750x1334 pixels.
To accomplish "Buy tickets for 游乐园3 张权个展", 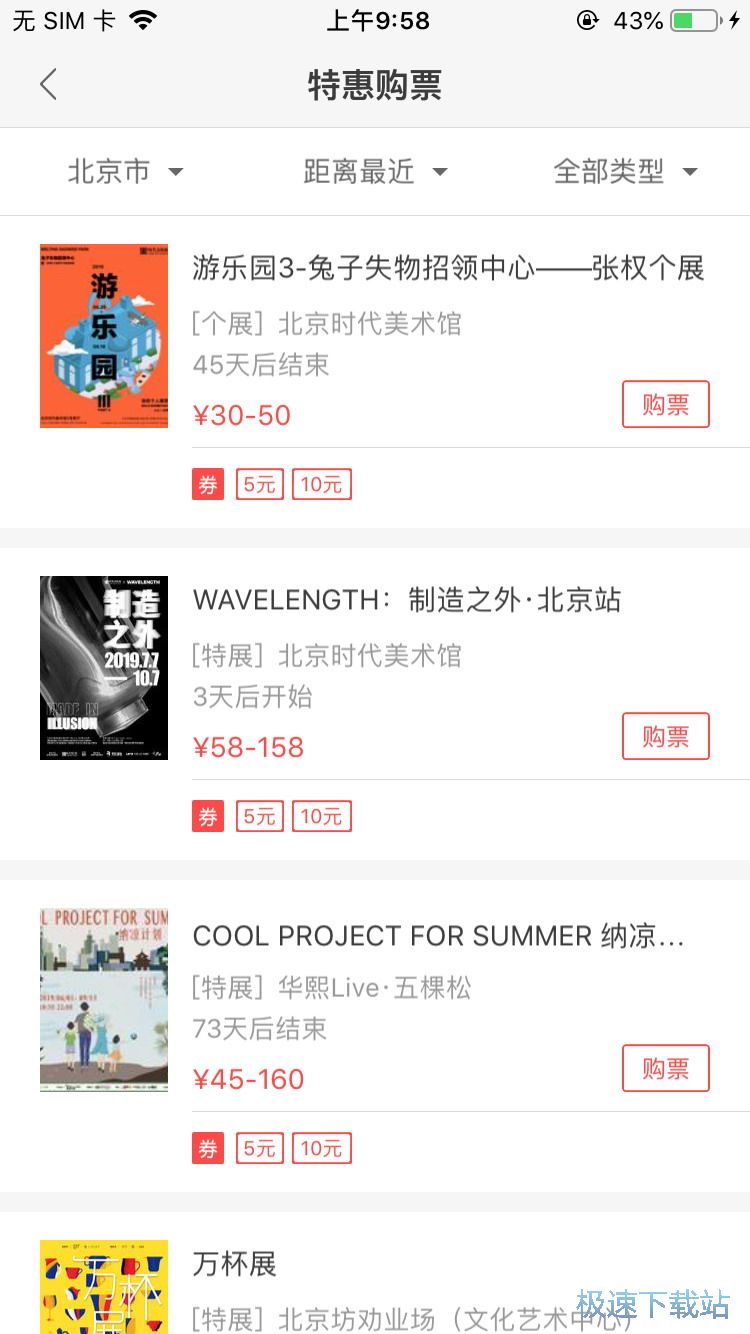I will (x=665, y=404).
